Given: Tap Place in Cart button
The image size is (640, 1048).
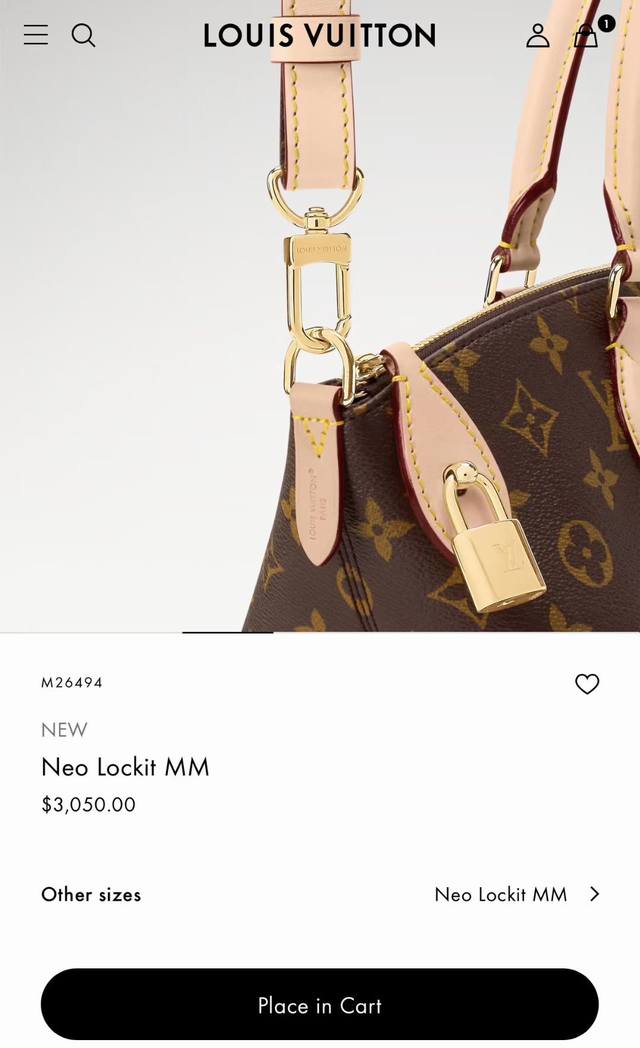Looking at the screenshot, I should [x=320, y=1005].
